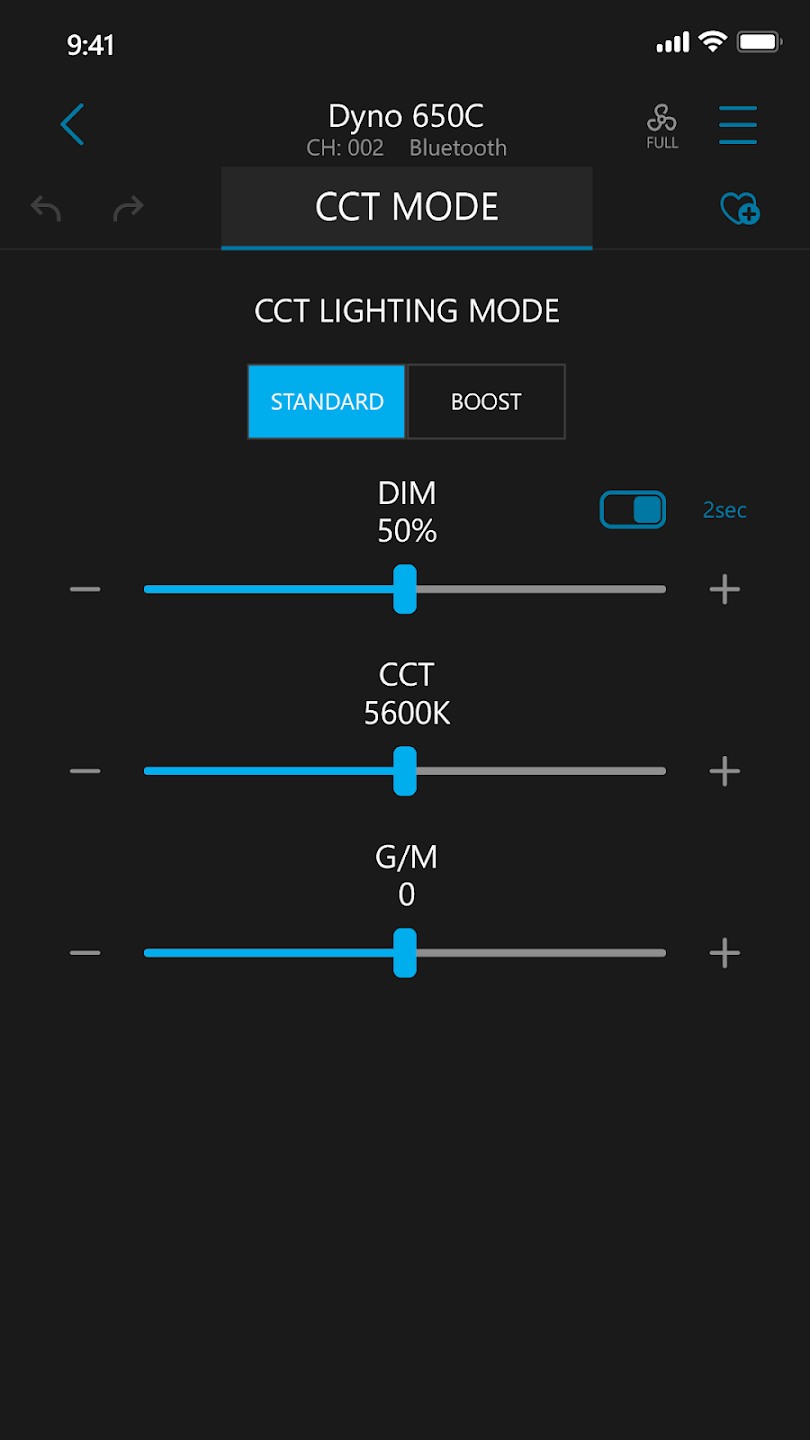Screen dimensions: 810x1440
Task: Undo the last change
Action: tap(46, 208)
